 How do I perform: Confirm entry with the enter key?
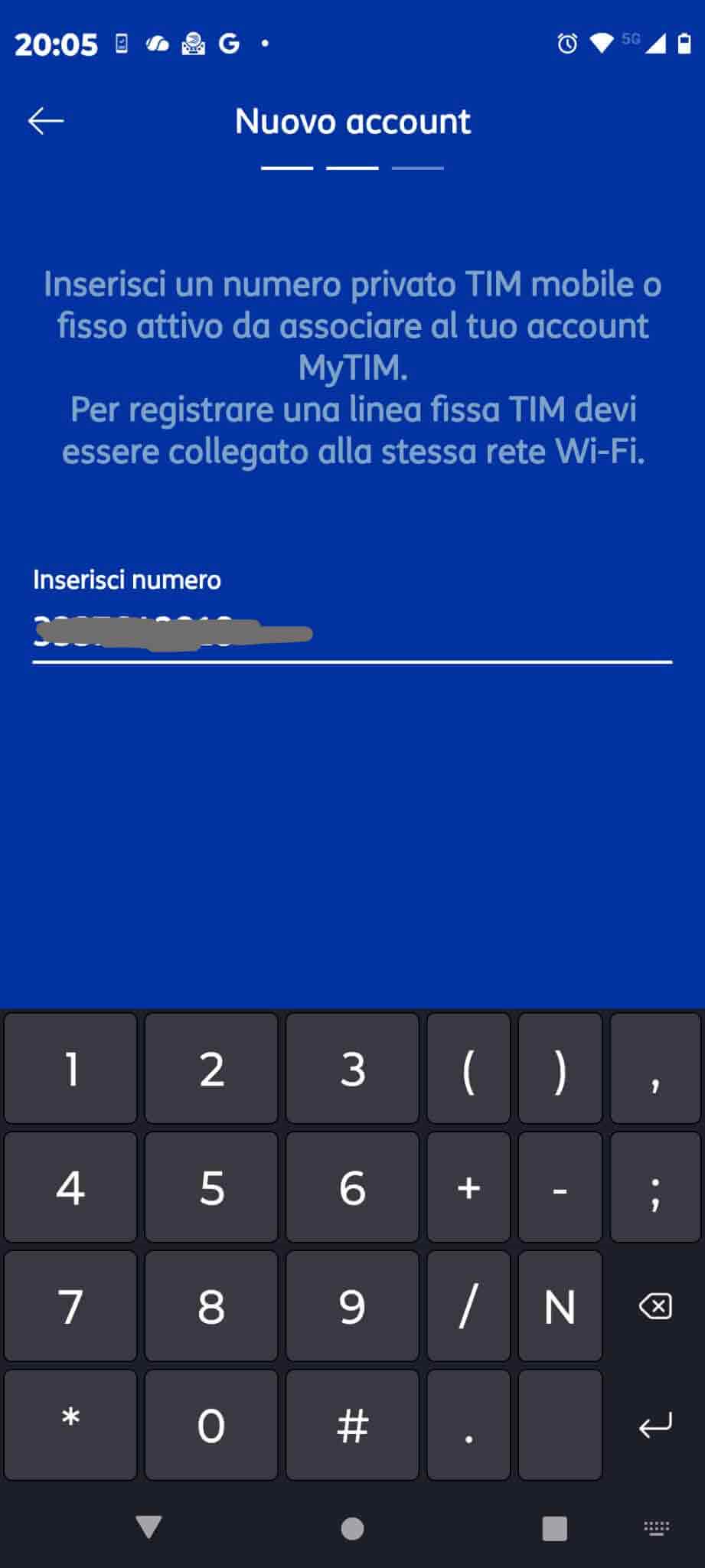pyautogui.click(x=655, y=1425)
